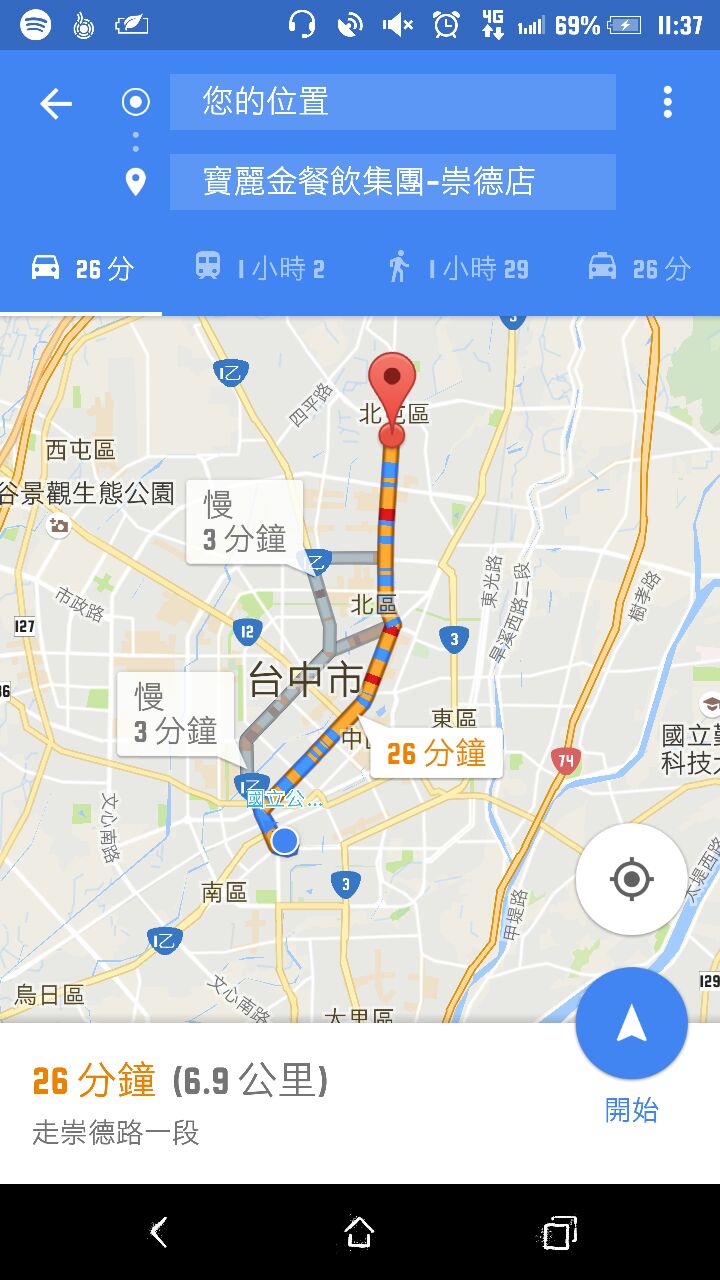The height and width of the screenshot is (1280, 720).
Task: Switch to the transit tab 1 小時 2
Action: tap(260, 268)
